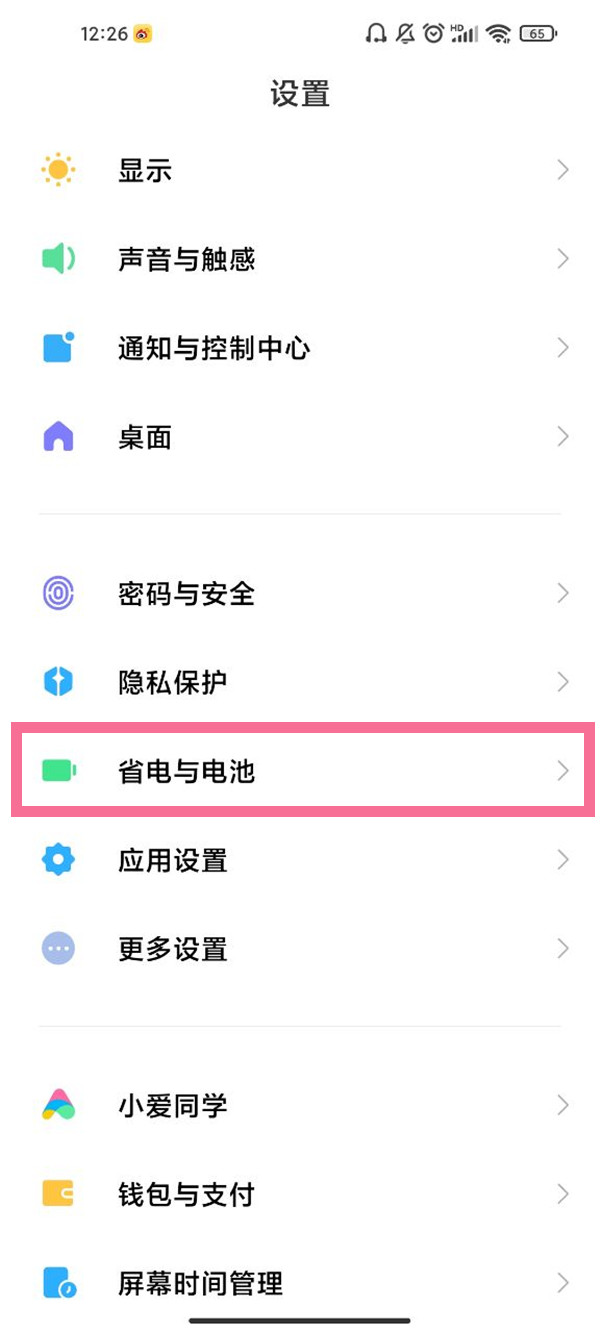This screenshot has height=1333, width=600.
Task: Open 省电与电池 battery settings
Action: (300, 770)
